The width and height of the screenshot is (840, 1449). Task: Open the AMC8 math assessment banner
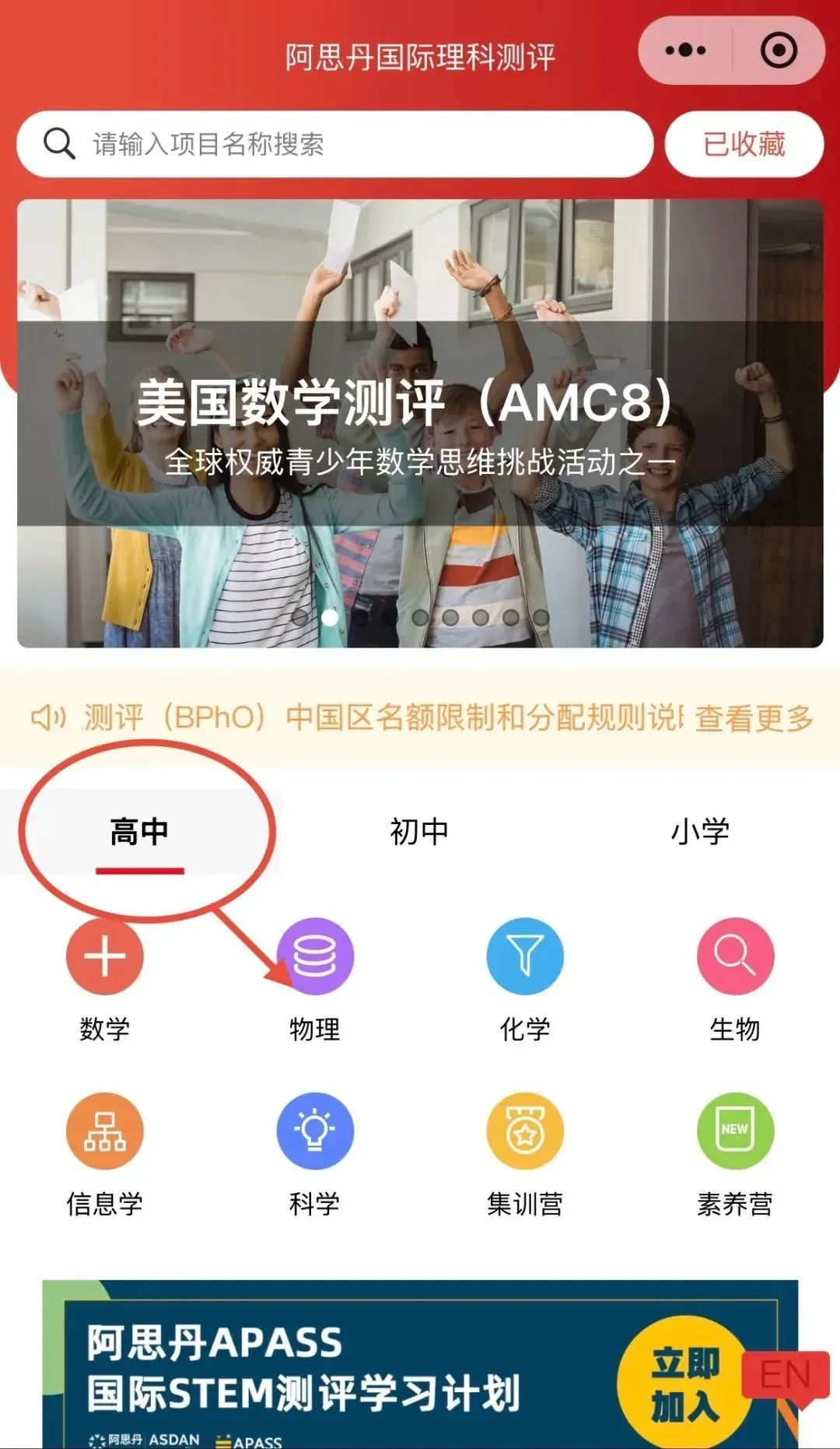(420, 424)
